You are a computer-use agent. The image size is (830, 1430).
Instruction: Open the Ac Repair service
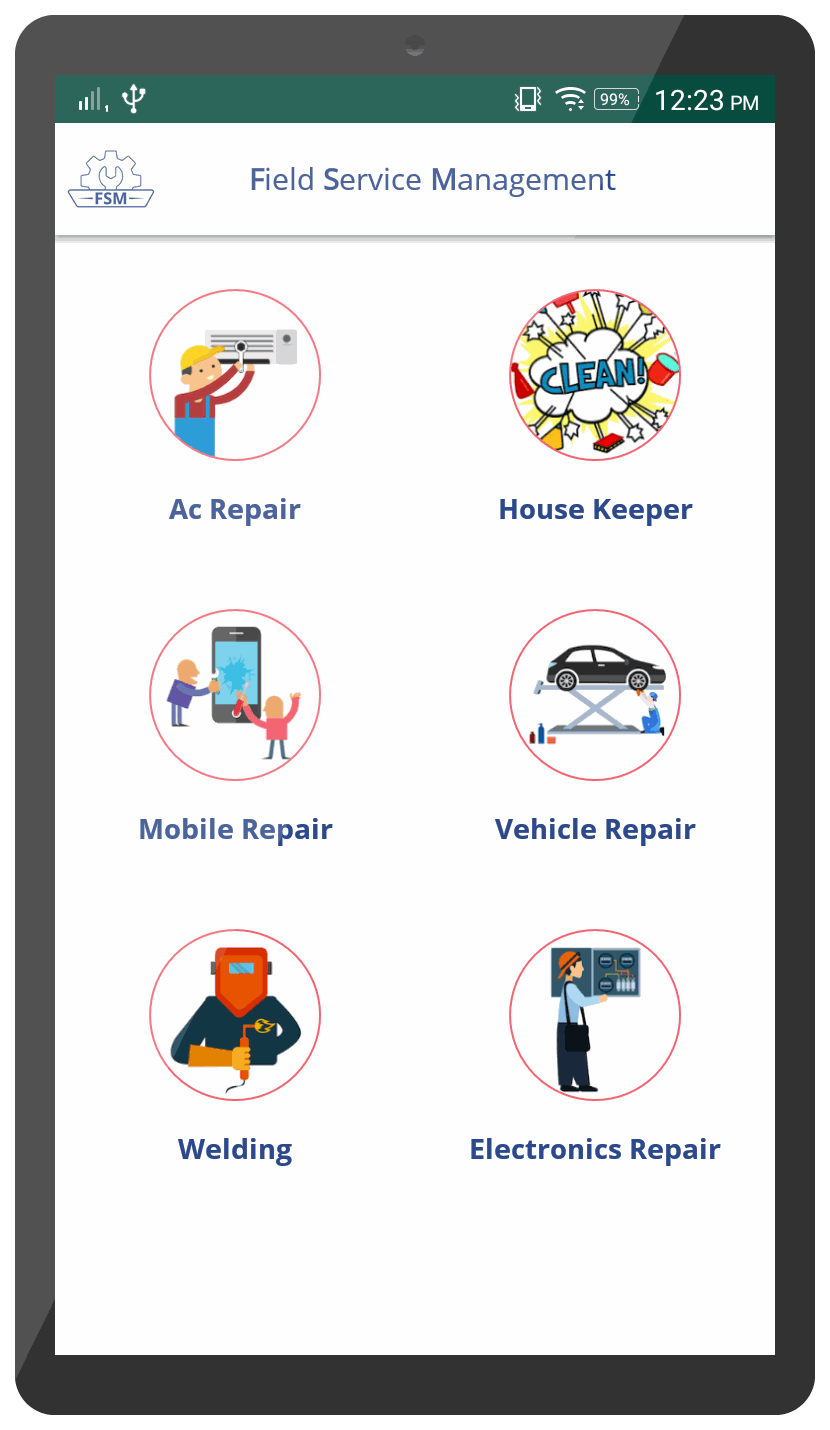point(235,376)
